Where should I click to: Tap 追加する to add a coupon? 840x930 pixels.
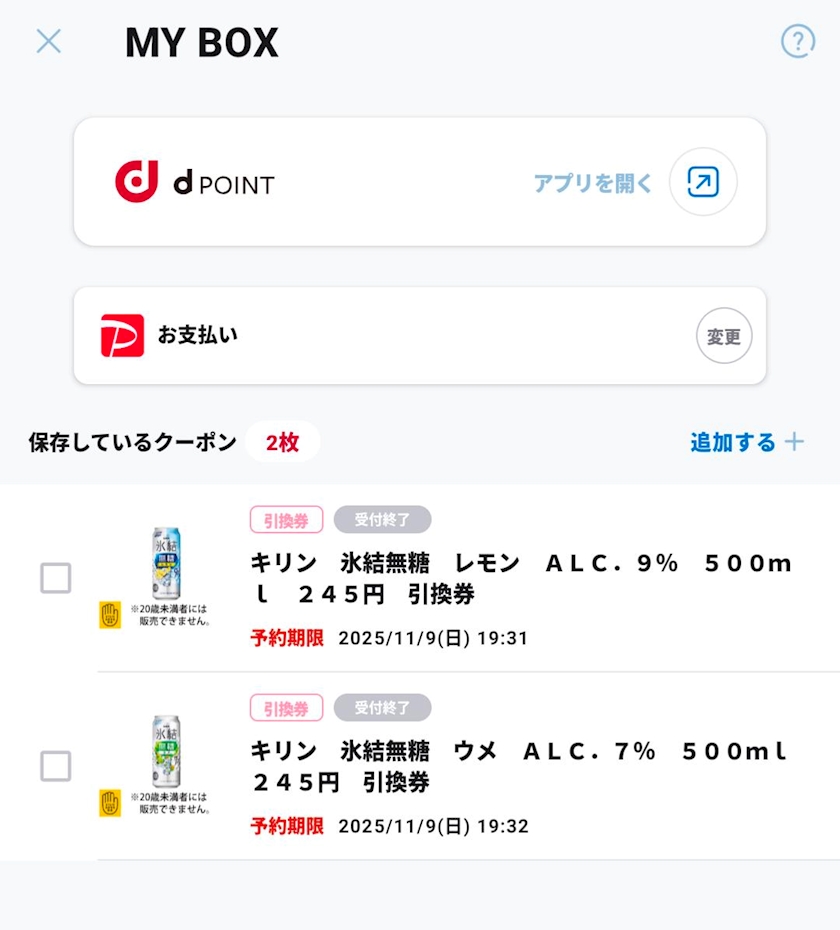pos(746,442)
